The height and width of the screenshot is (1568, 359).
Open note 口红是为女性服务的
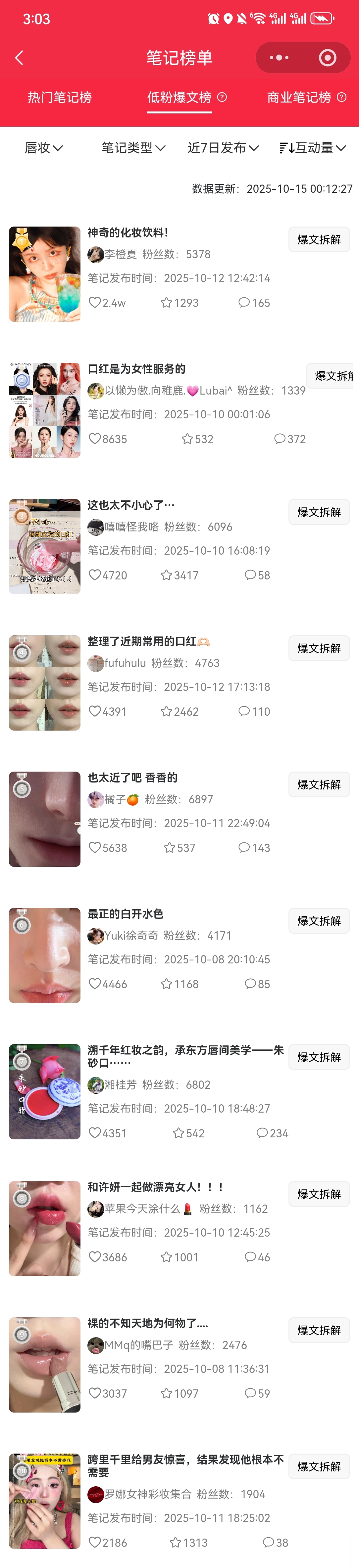[x=136, y=369]
